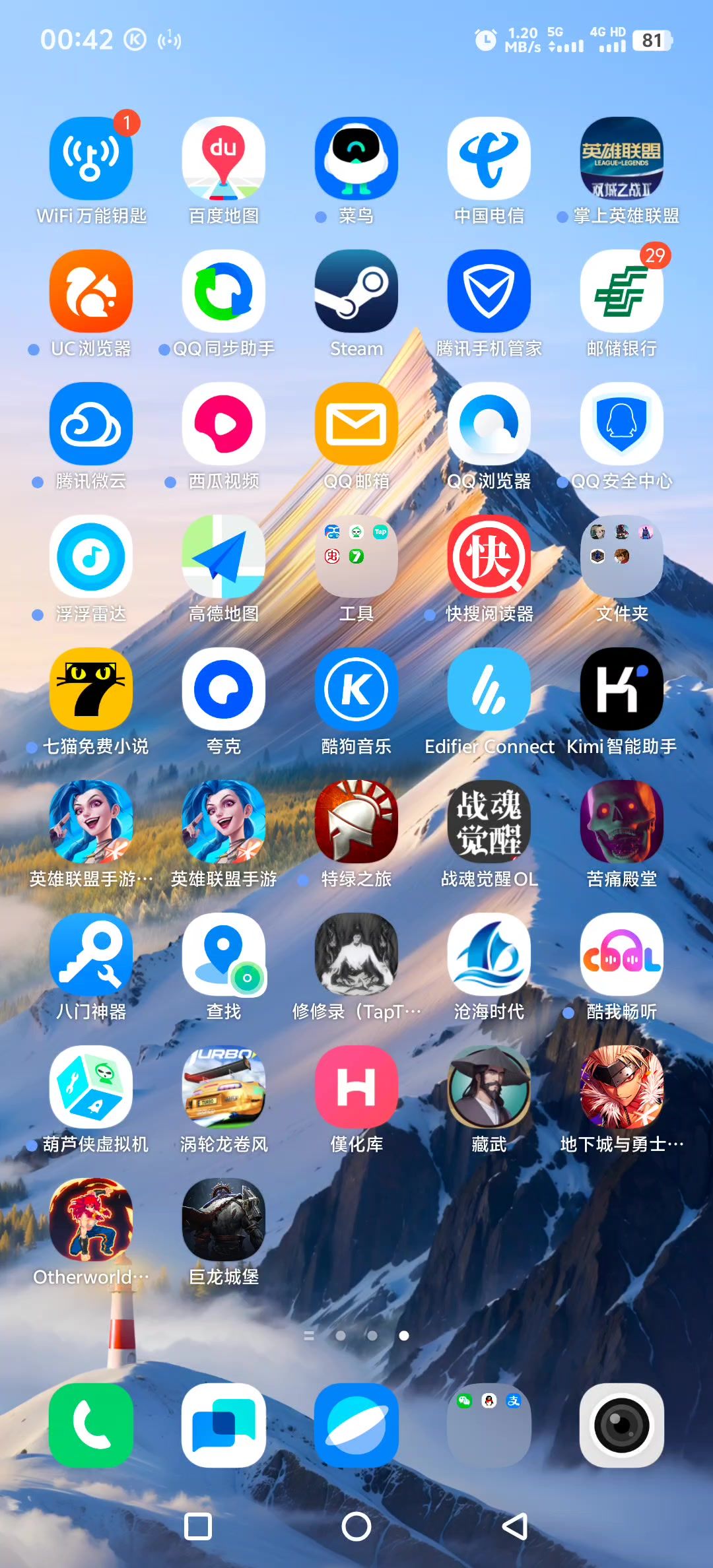Launch the camera from the dock
The height and width of the screenshot is (1568, 713).
coord(621,1425)
